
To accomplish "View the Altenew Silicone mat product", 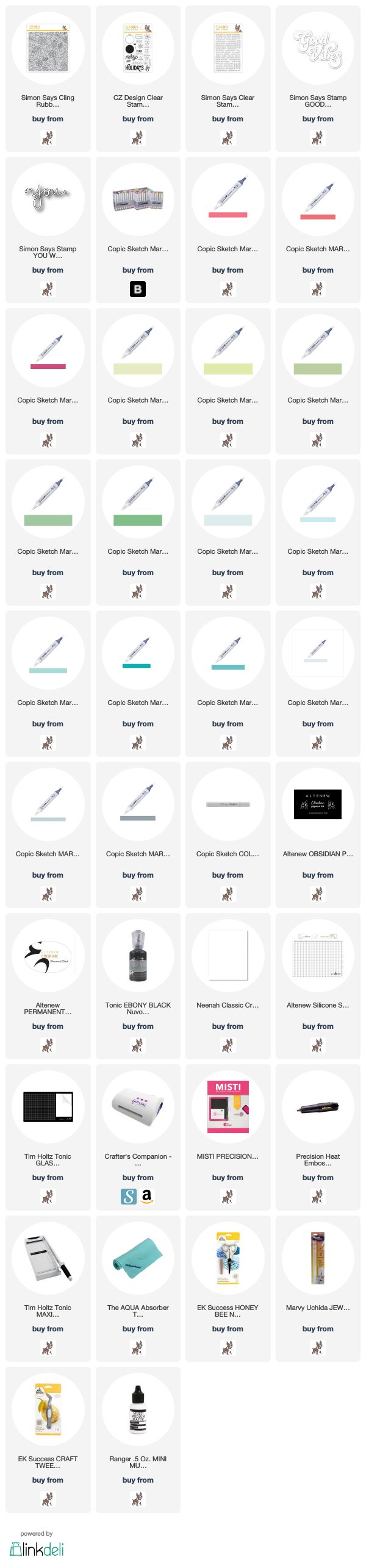I will coord(318,956).
